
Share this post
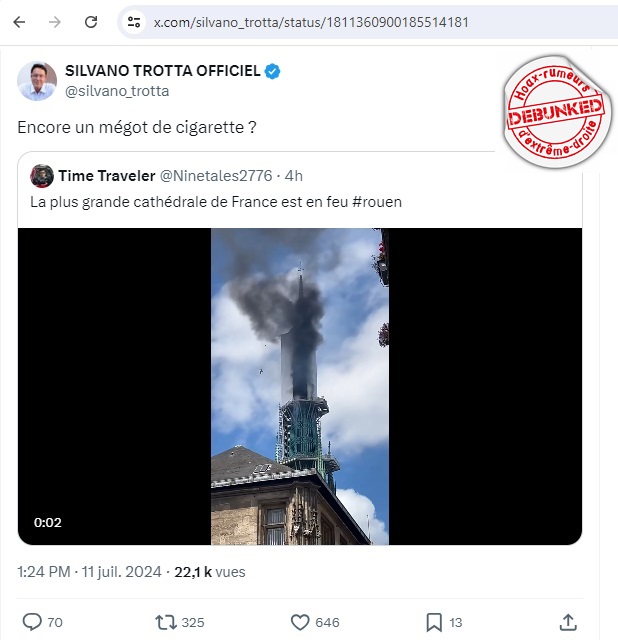[568, 622]
